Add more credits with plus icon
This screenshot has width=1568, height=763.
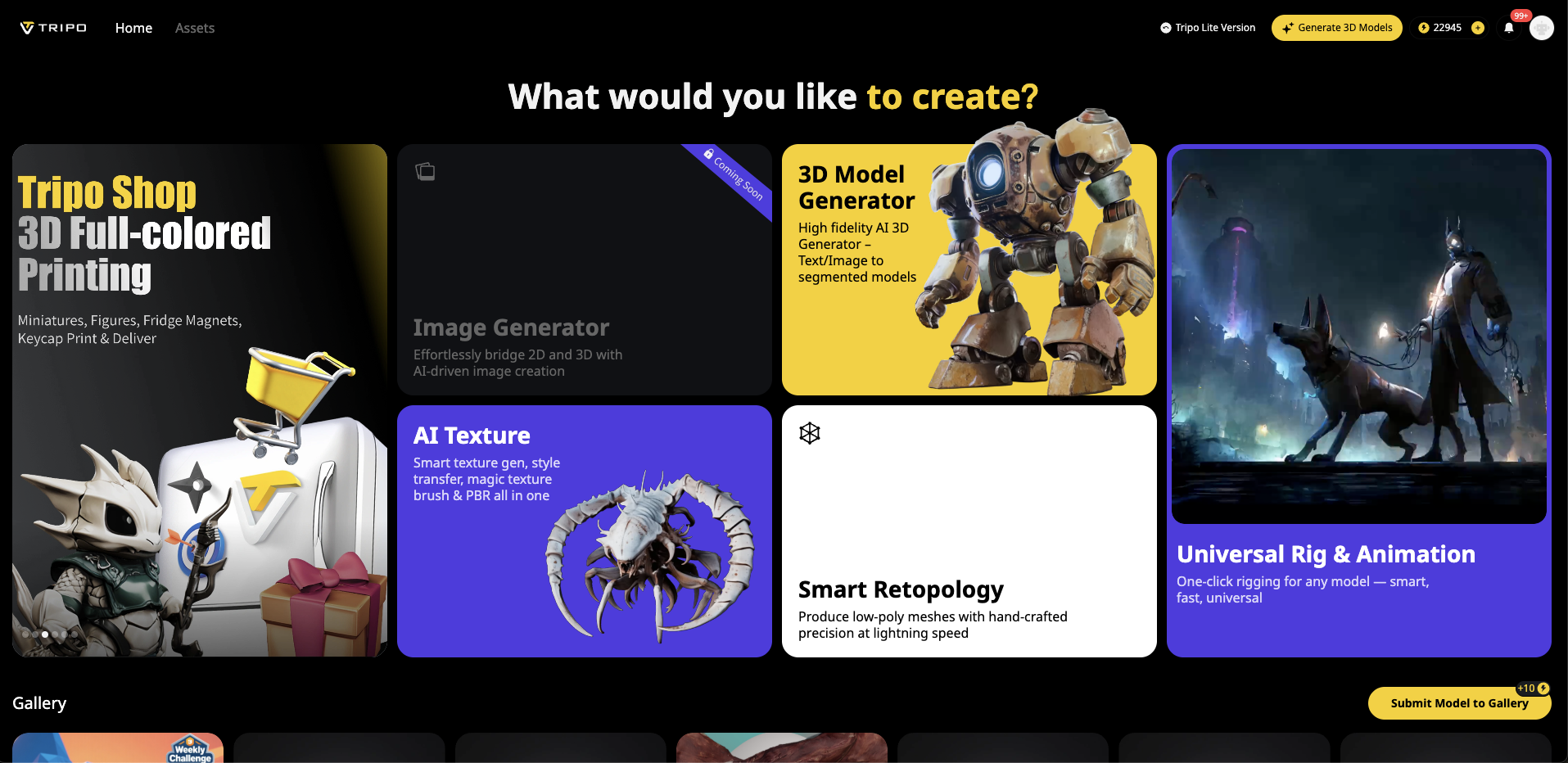click(1478, 28)
